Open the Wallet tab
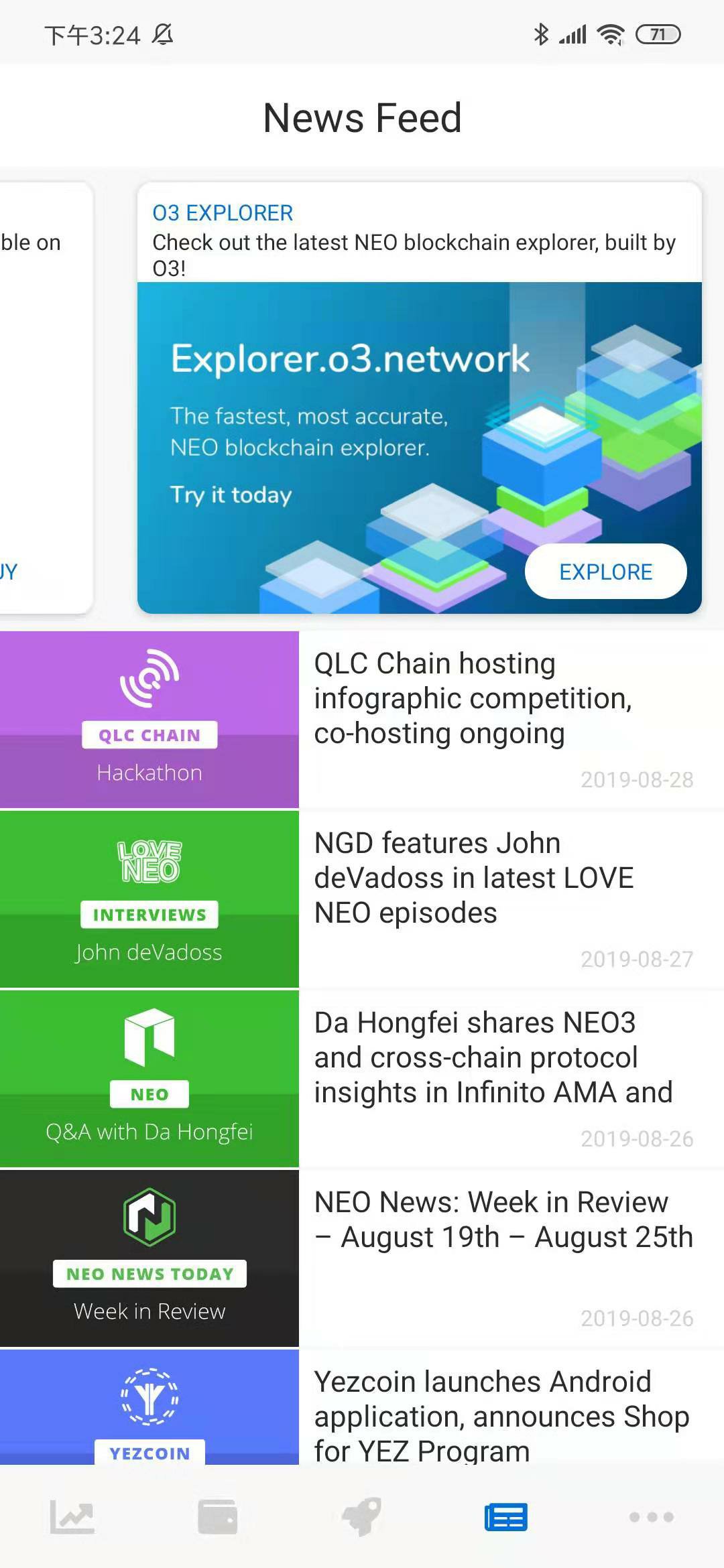Screen dimensions: 724x1568 (217, 1516)
